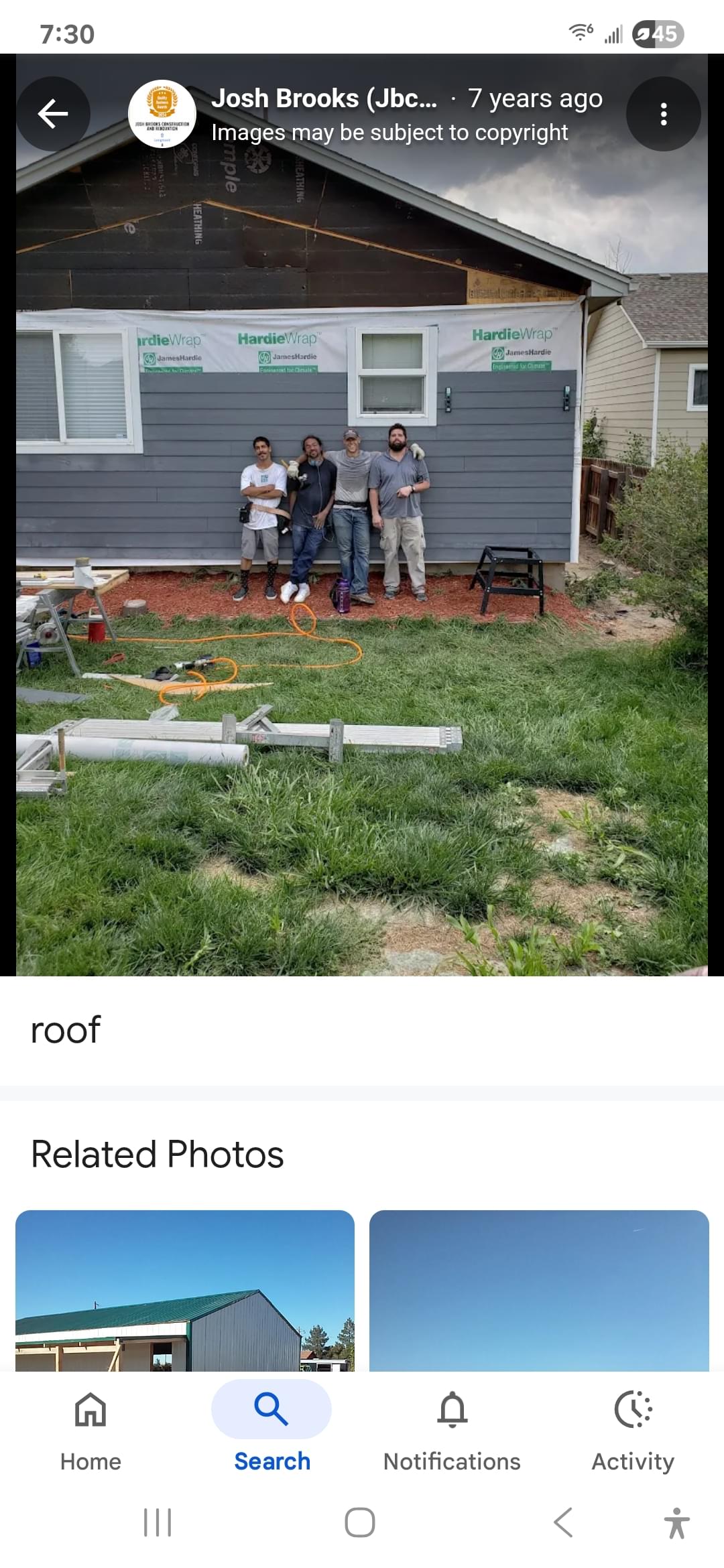724x1568 pixels.
Task: Tap the system recent apps button
Action: (158, 1522)
